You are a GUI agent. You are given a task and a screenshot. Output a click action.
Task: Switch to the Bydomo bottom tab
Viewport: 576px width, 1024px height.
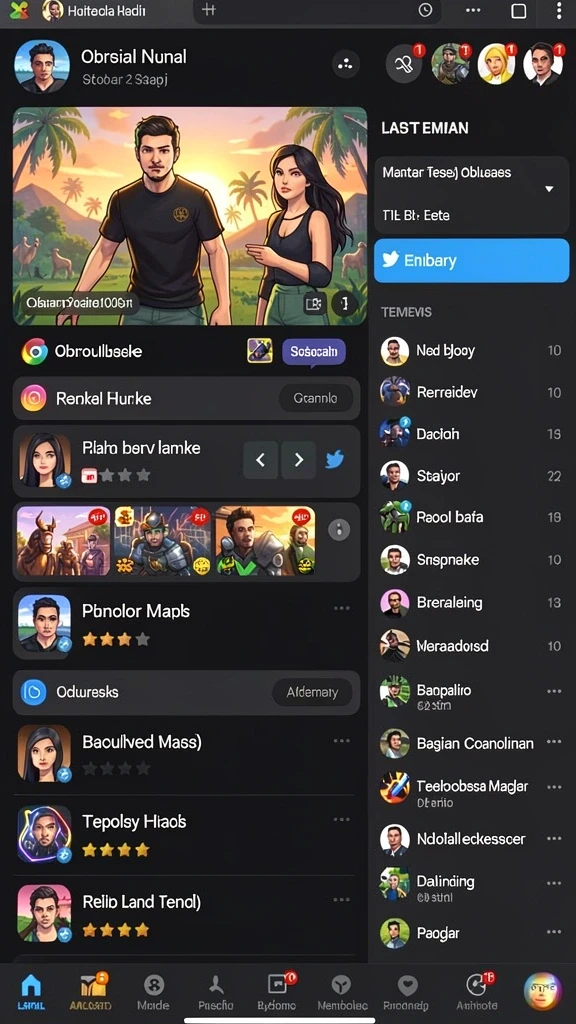[277, 992]
